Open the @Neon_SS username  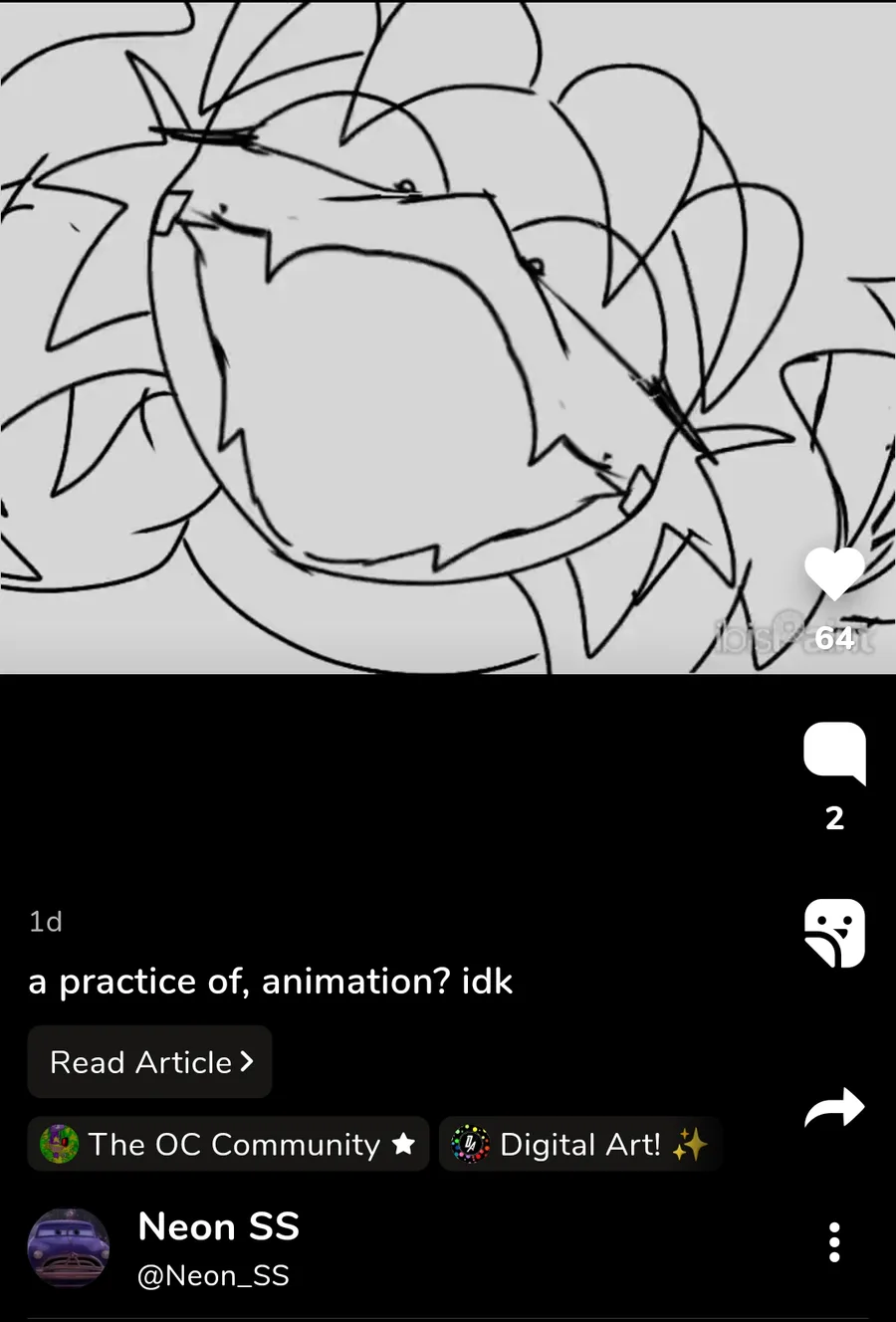213,1276
